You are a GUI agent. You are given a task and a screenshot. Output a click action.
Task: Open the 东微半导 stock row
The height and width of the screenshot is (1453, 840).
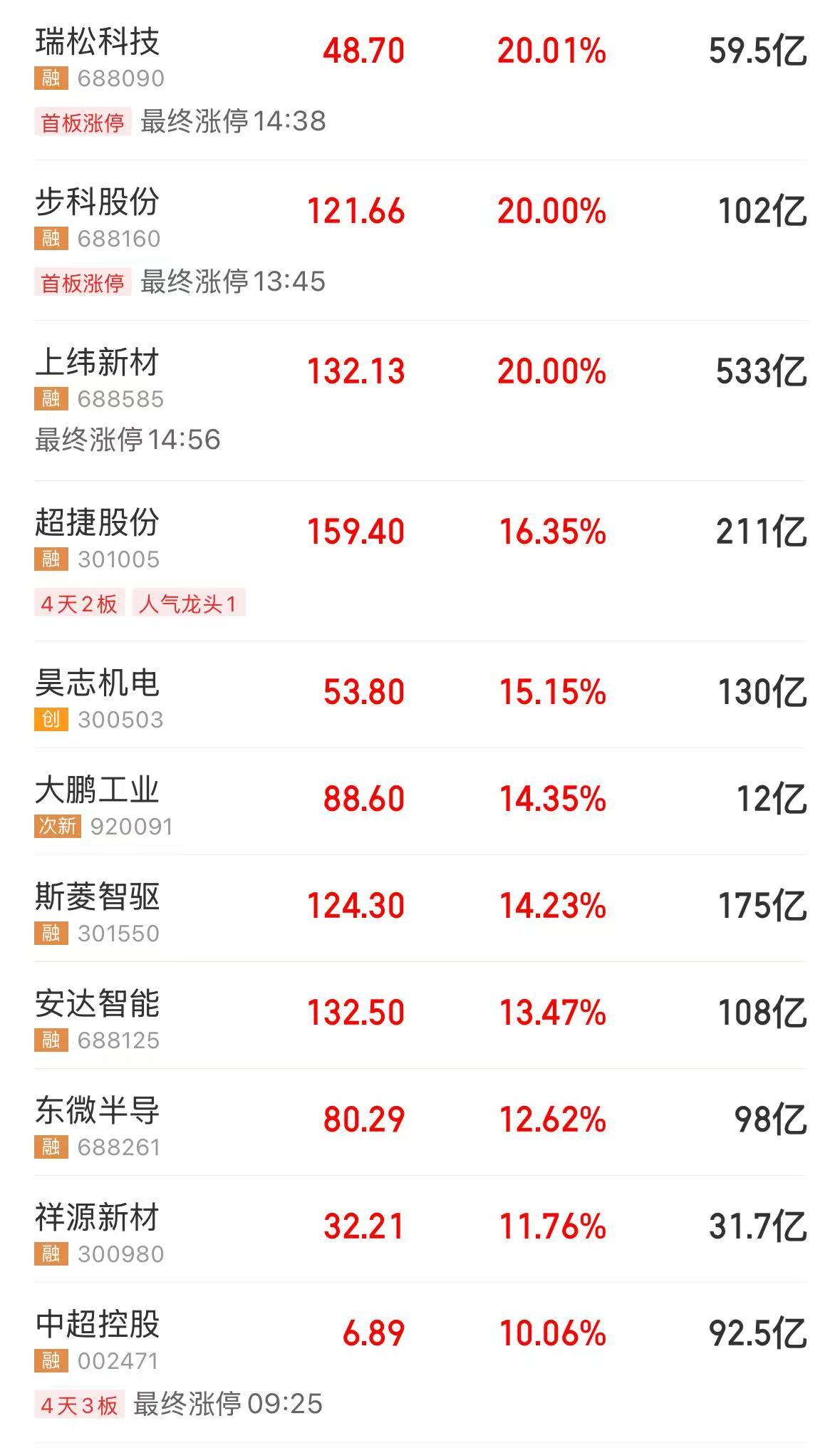tap(98, 1111)
